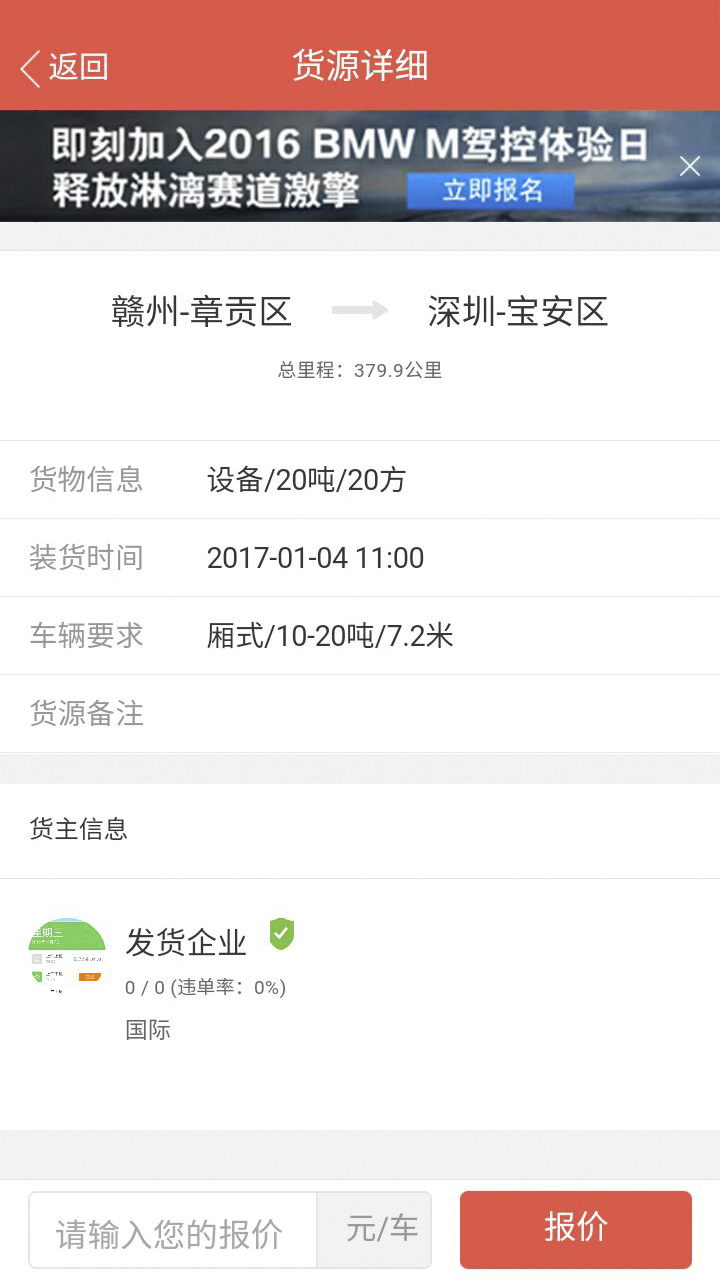
Task: Go back using the 返回 button
Action: [x=64, y=67]
